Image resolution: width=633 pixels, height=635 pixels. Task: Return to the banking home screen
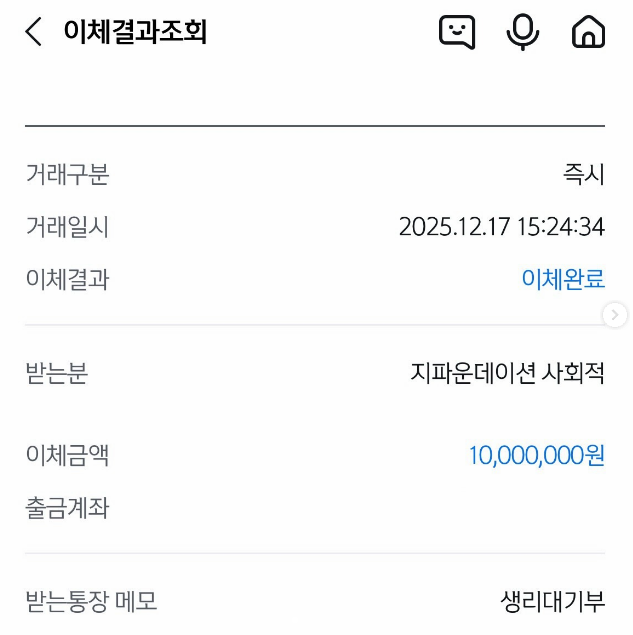tap(588, 32)
